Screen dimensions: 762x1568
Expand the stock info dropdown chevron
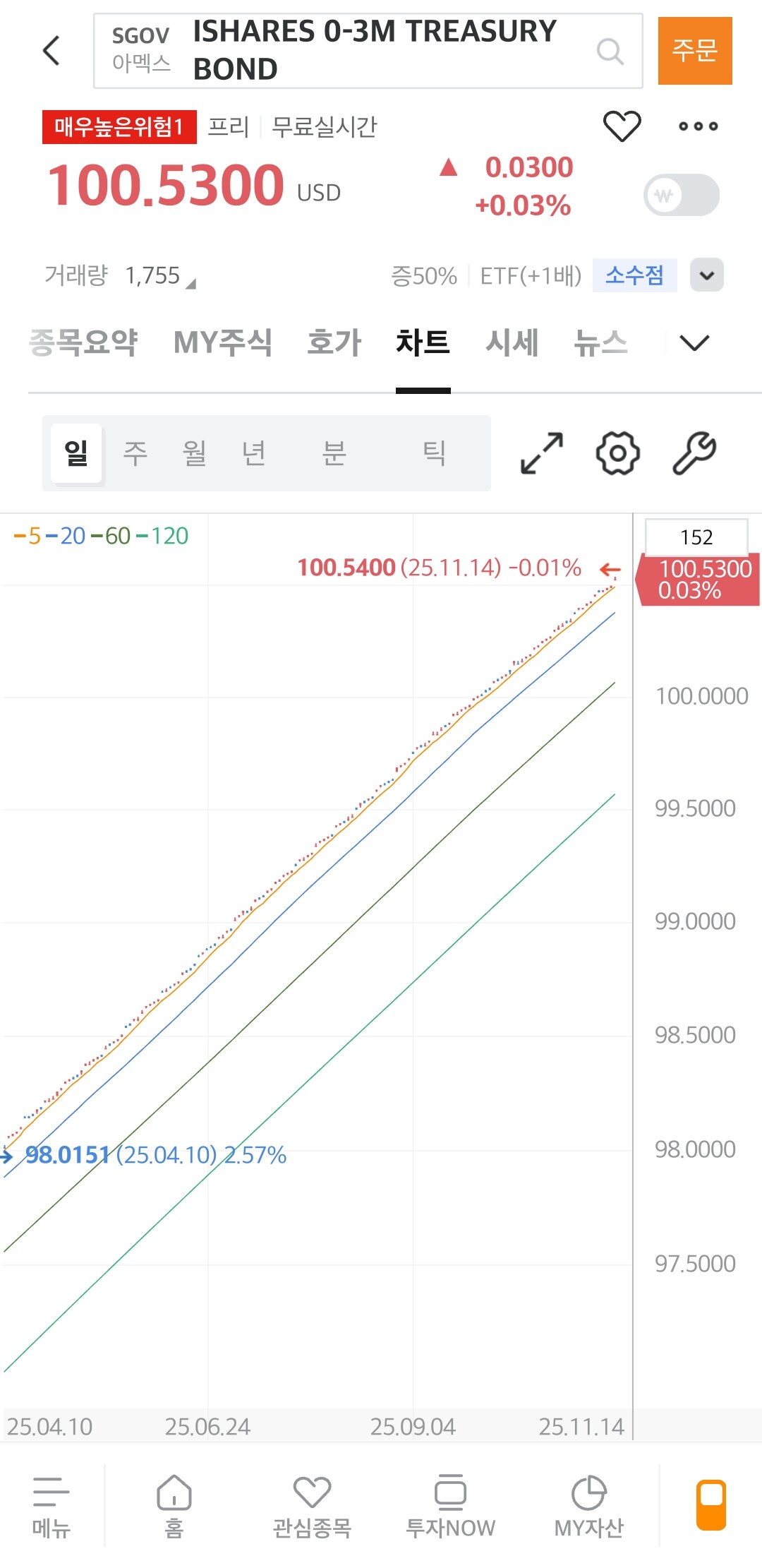point(706,275)
